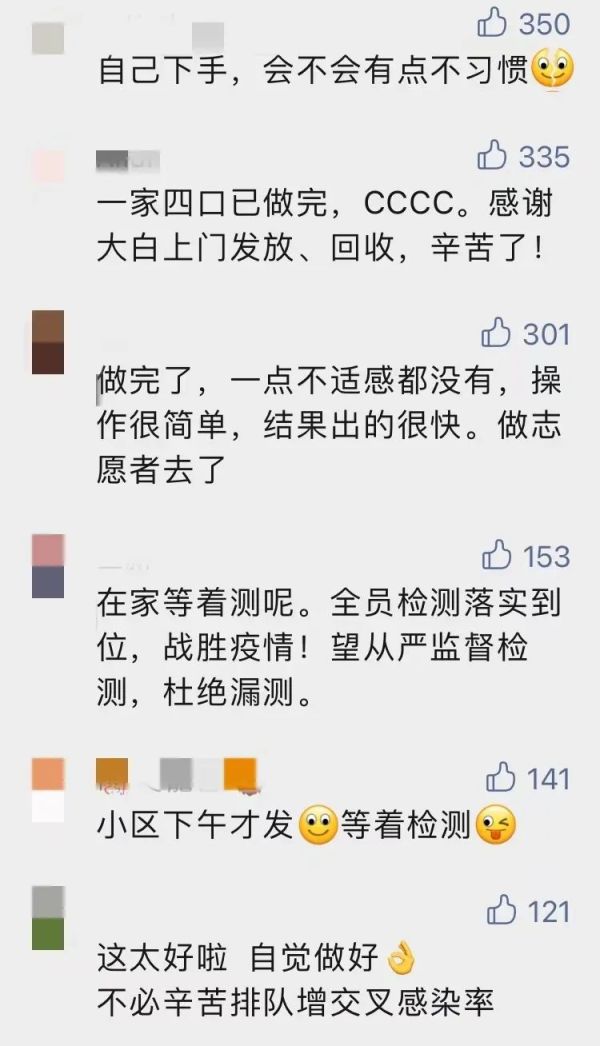Image resolution: width=600 pixels, height=1046 pixels.
Task: Open avatar of commenter saying 这太好啦
Action: click(x=48, y=918)
